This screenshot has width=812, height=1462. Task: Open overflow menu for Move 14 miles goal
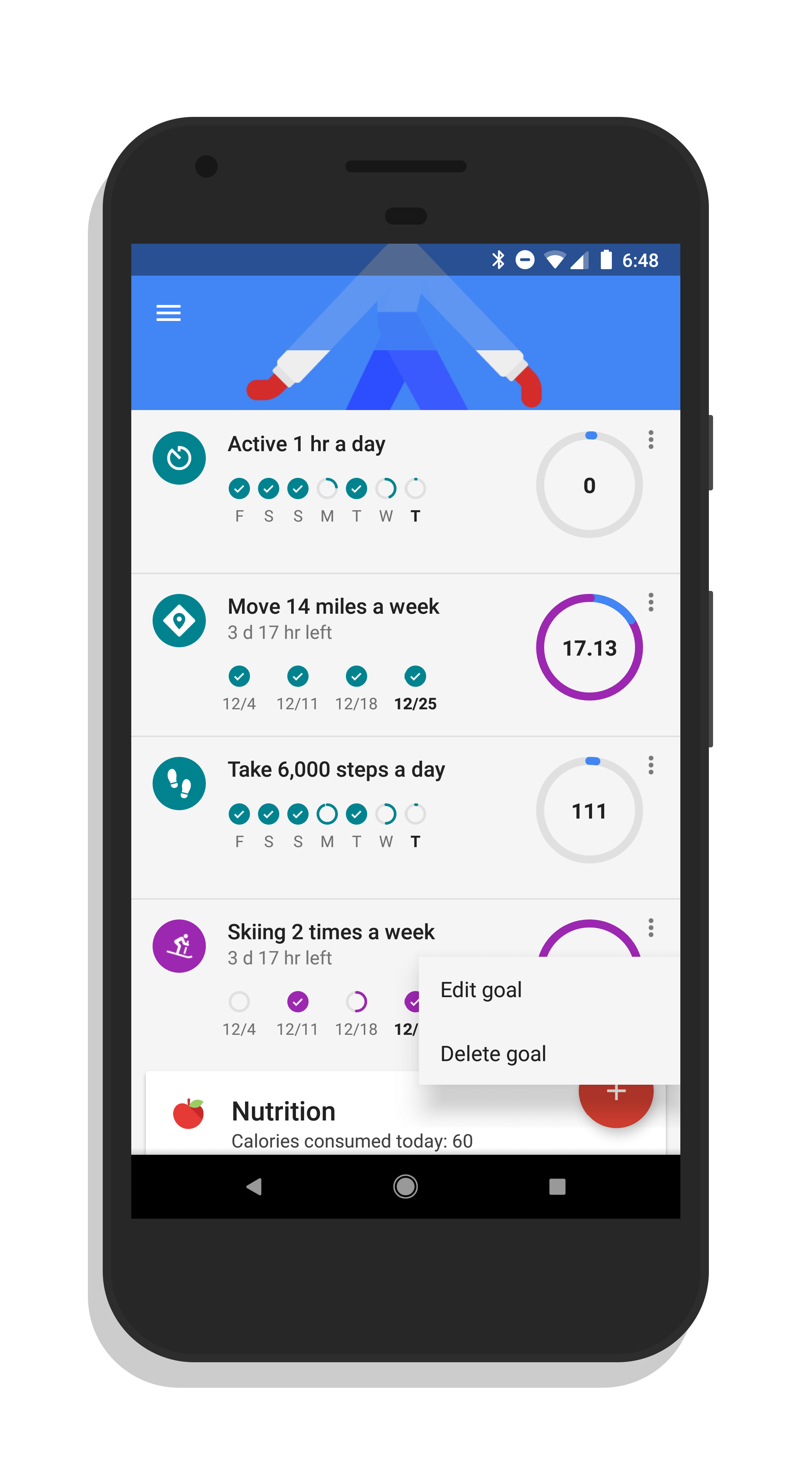click(x=650, y=602)
